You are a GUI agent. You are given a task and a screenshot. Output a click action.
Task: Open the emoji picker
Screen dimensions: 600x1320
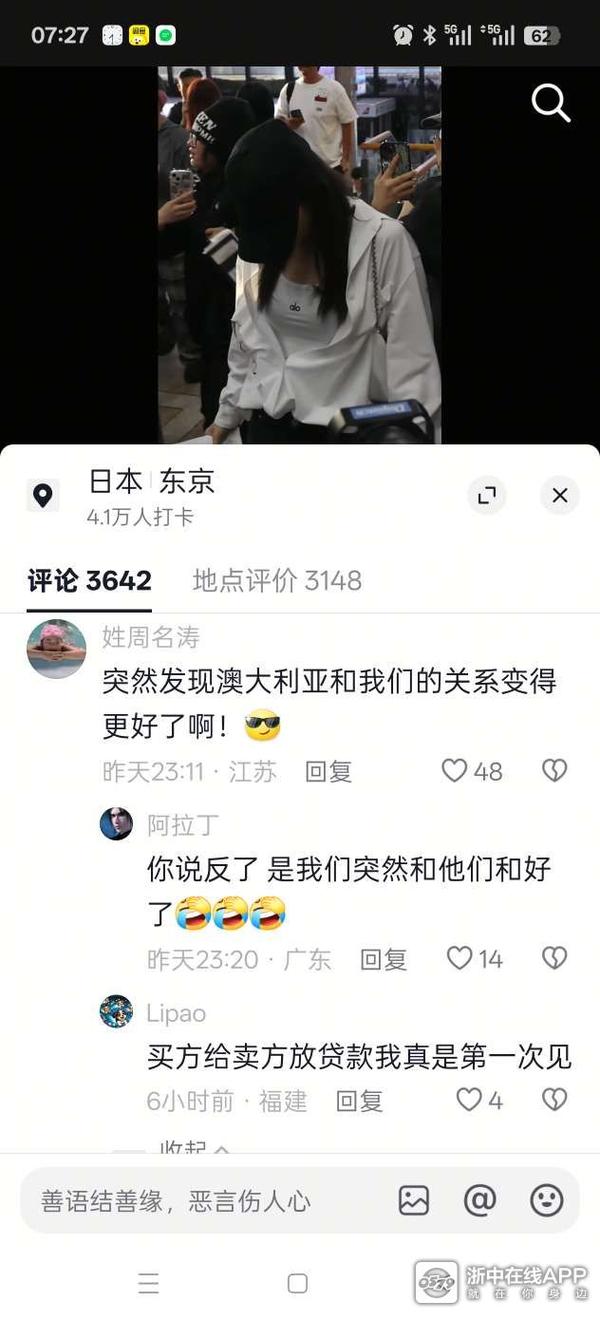pyautogui.click(x=546, y=1200)
